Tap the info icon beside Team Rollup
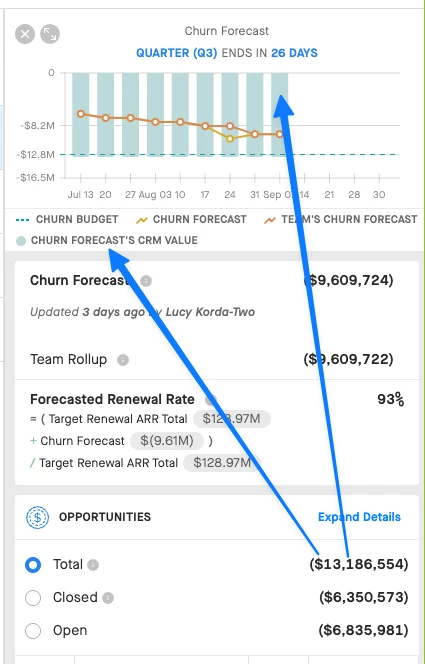425x664 pixels. (x=123, y=360)
